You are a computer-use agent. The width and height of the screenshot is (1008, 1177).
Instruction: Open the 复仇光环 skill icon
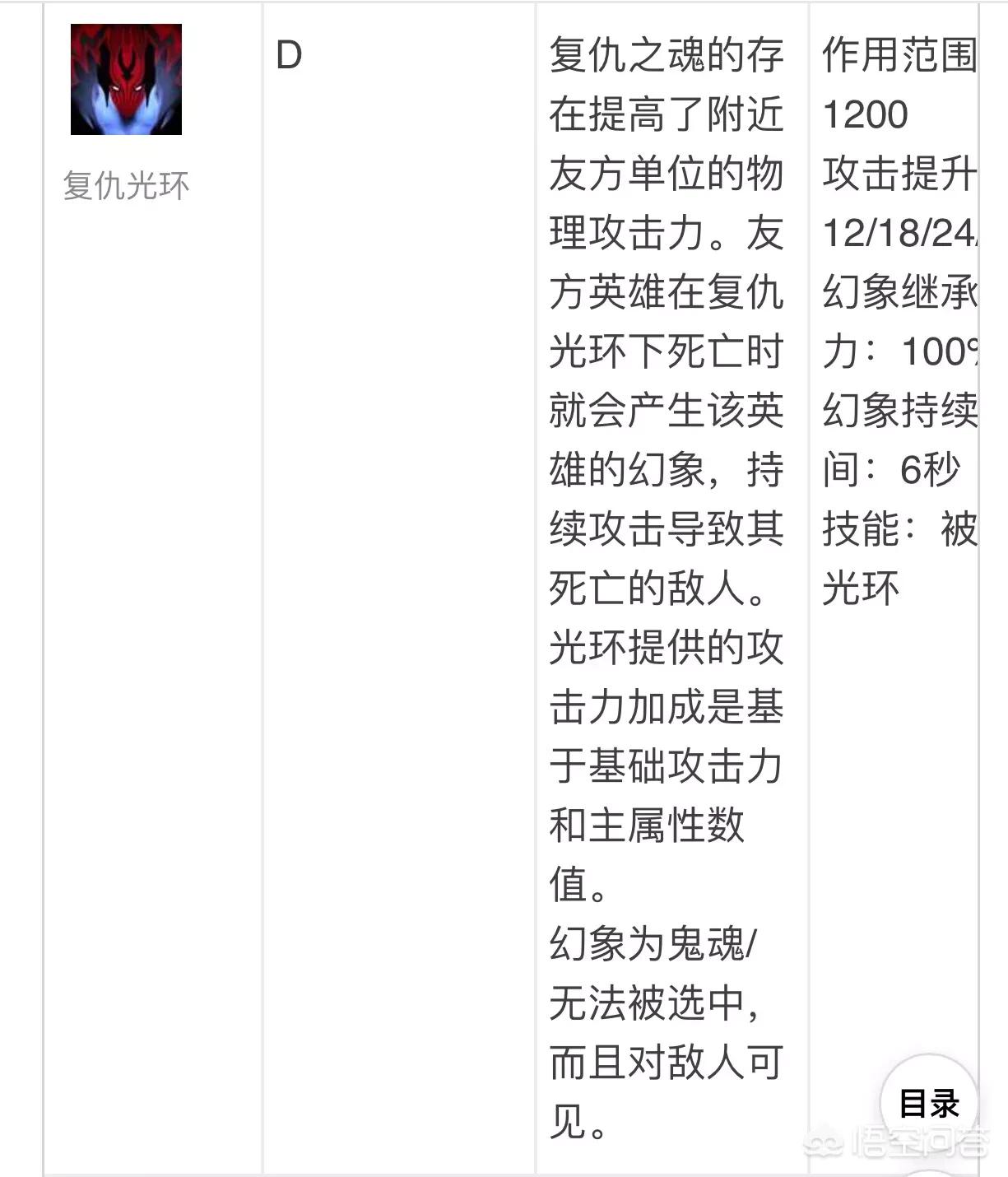[x=126, y=80]
